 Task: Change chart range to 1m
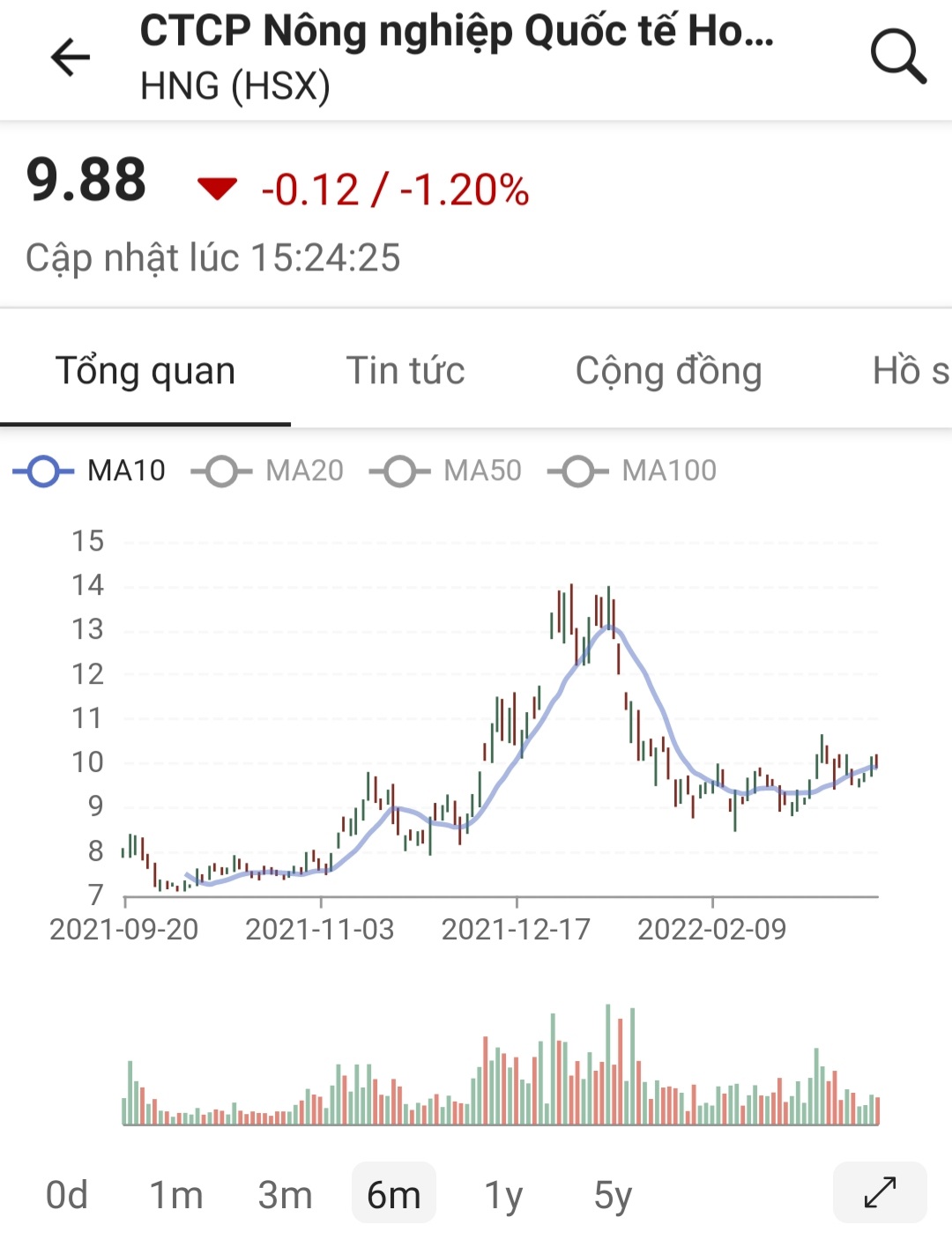coord(176,1195)
